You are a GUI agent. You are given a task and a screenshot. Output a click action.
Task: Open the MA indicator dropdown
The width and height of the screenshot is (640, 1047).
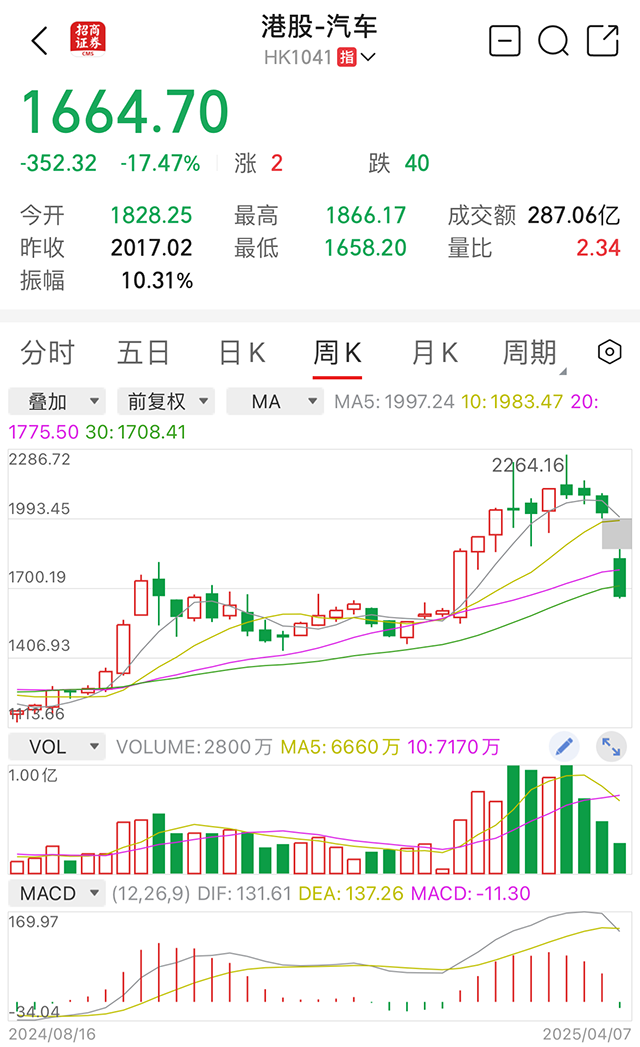tap(275, 401)
